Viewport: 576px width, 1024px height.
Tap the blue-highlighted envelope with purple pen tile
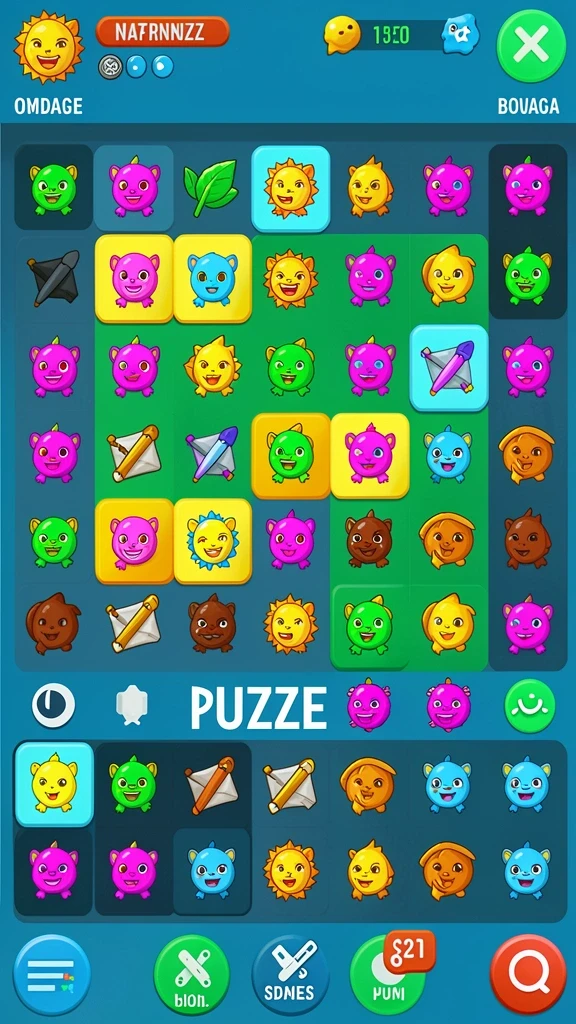(449, 368)
